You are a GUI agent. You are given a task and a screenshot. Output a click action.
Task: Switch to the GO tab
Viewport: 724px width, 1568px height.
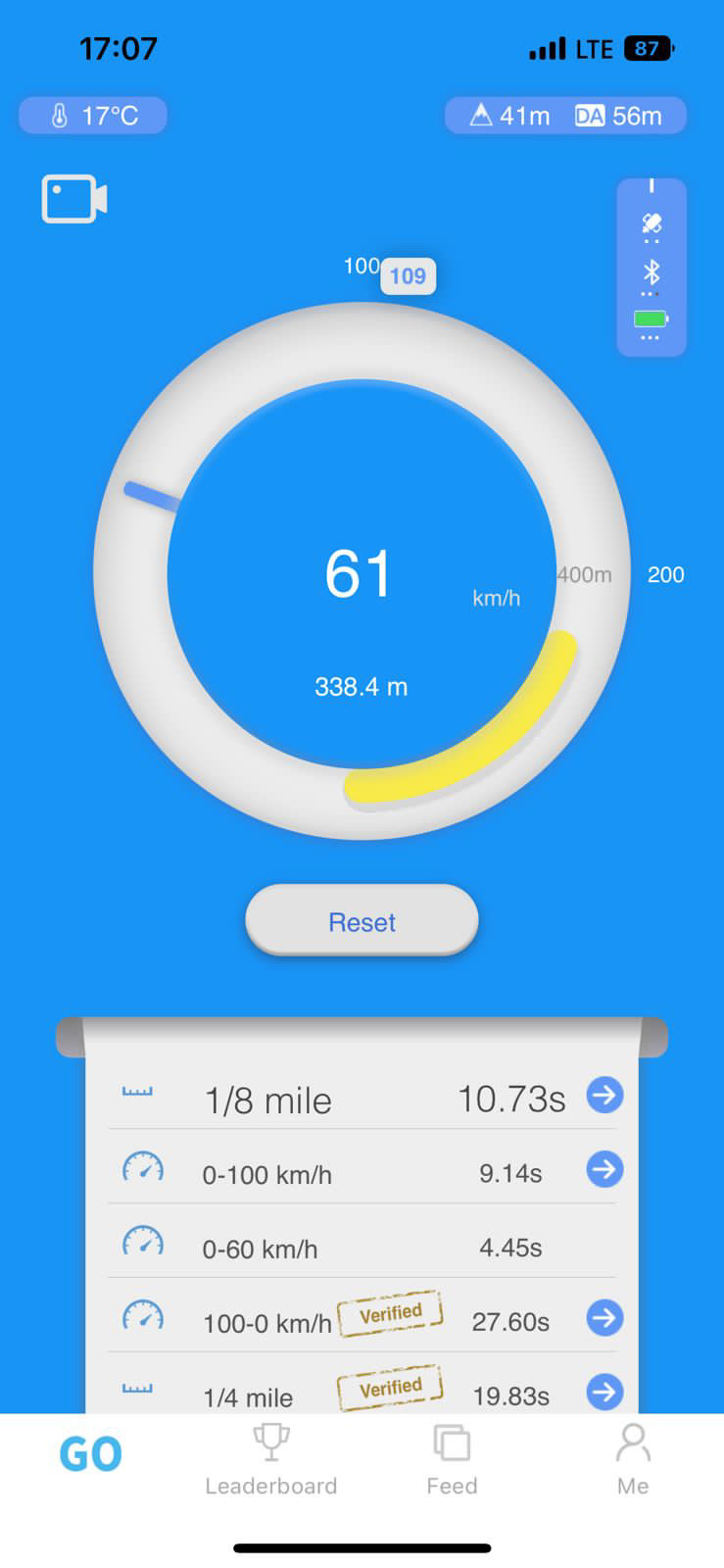(x=90, y=1455)
